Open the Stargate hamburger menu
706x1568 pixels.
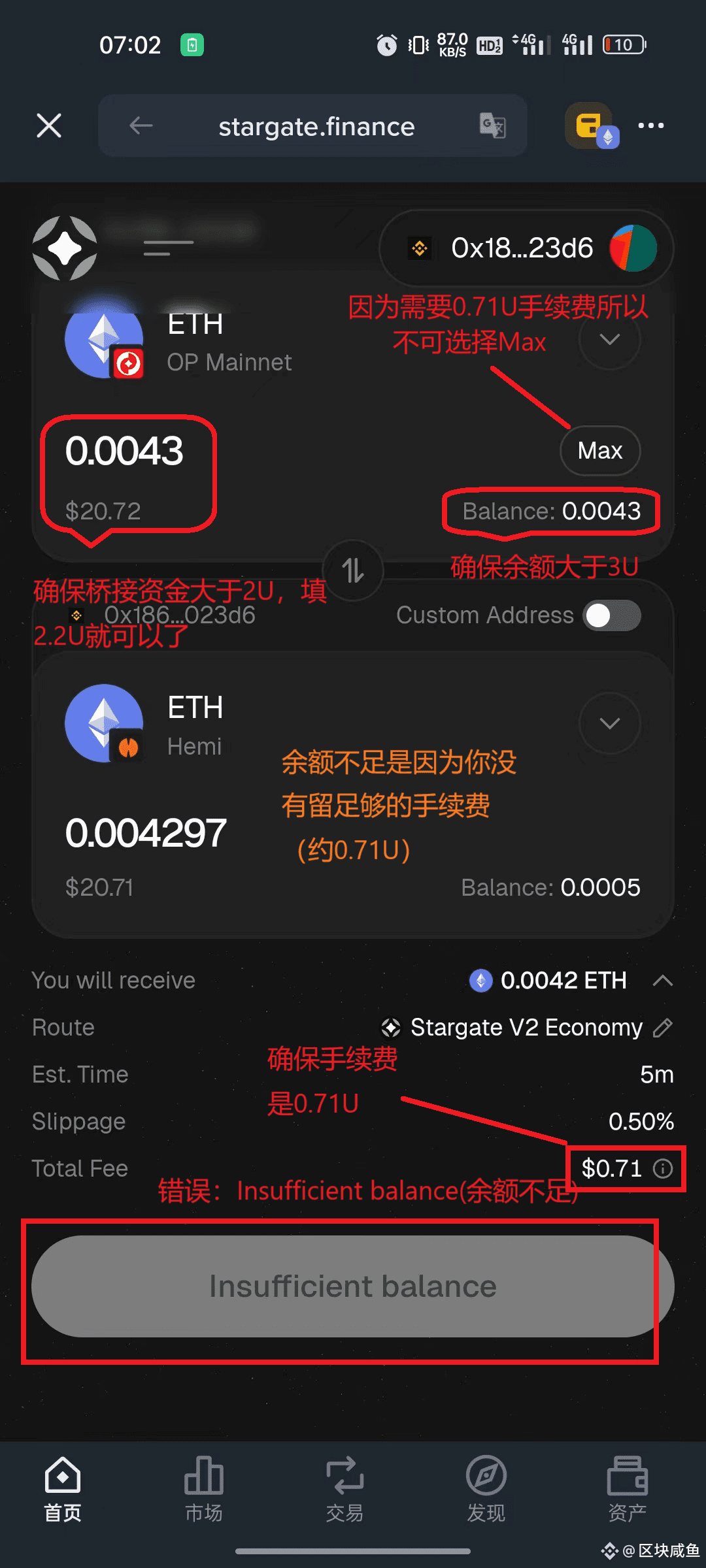[168, 248]
